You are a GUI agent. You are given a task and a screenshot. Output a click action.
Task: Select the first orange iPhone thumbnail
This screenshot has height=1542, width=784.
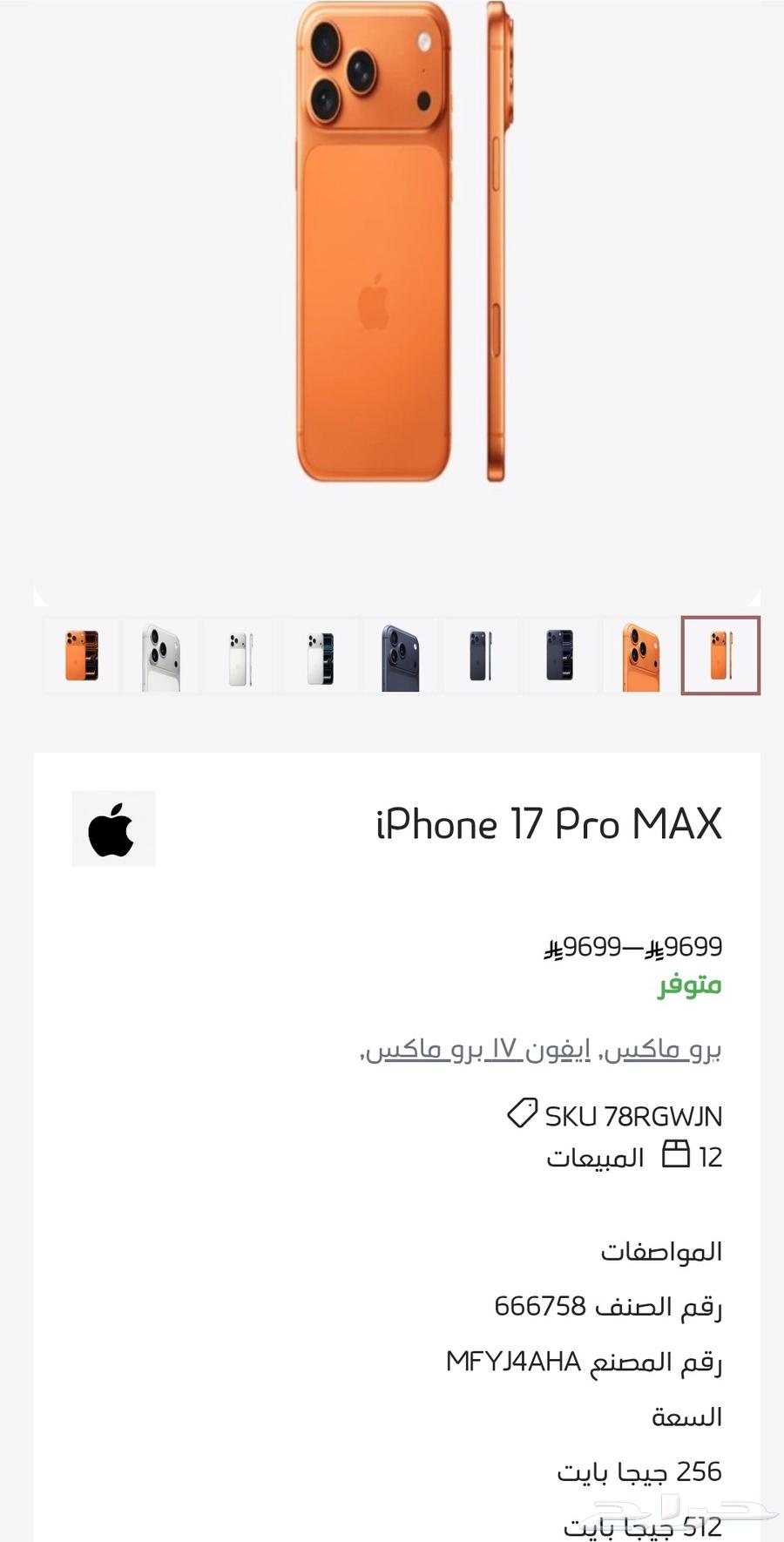[80, 655]
